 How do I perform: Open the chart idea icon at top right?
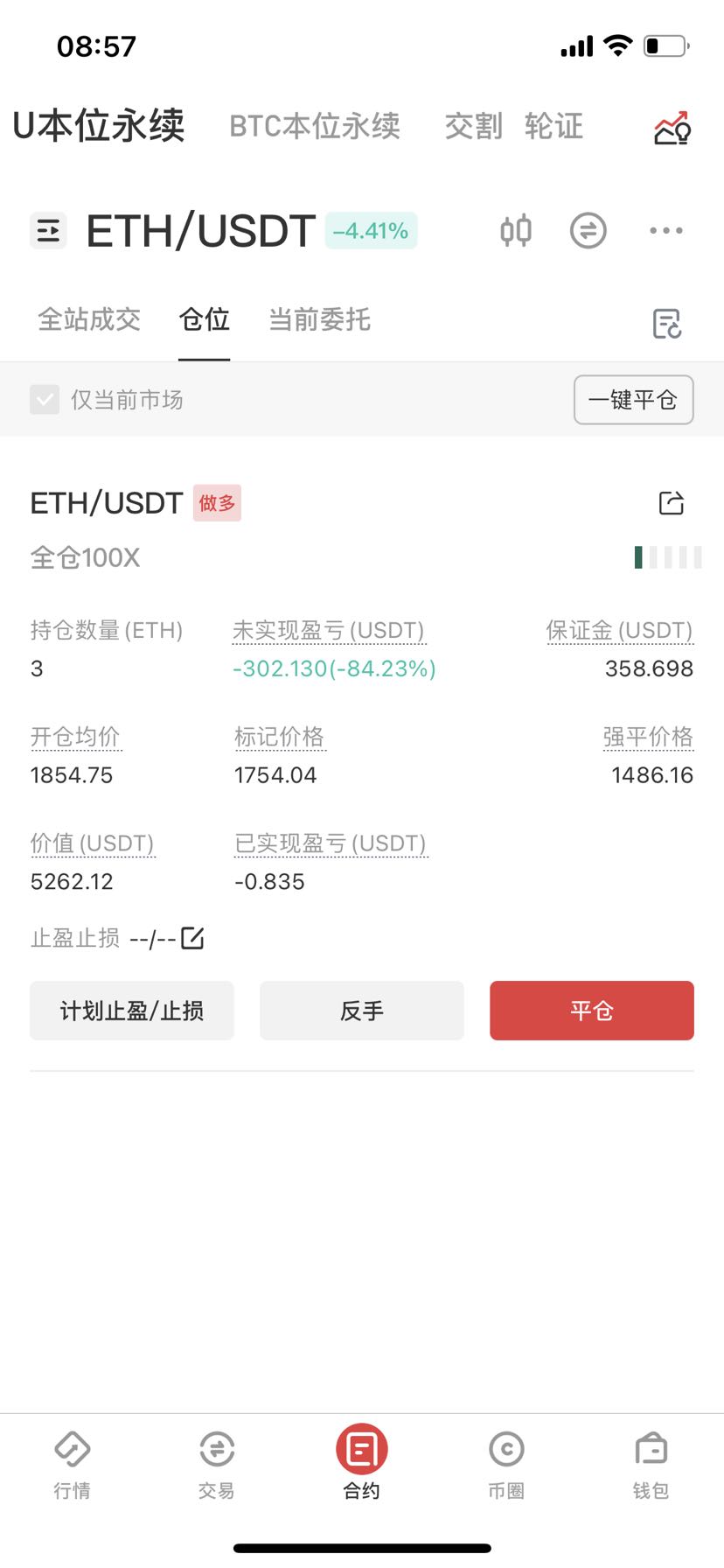point(672,128)
